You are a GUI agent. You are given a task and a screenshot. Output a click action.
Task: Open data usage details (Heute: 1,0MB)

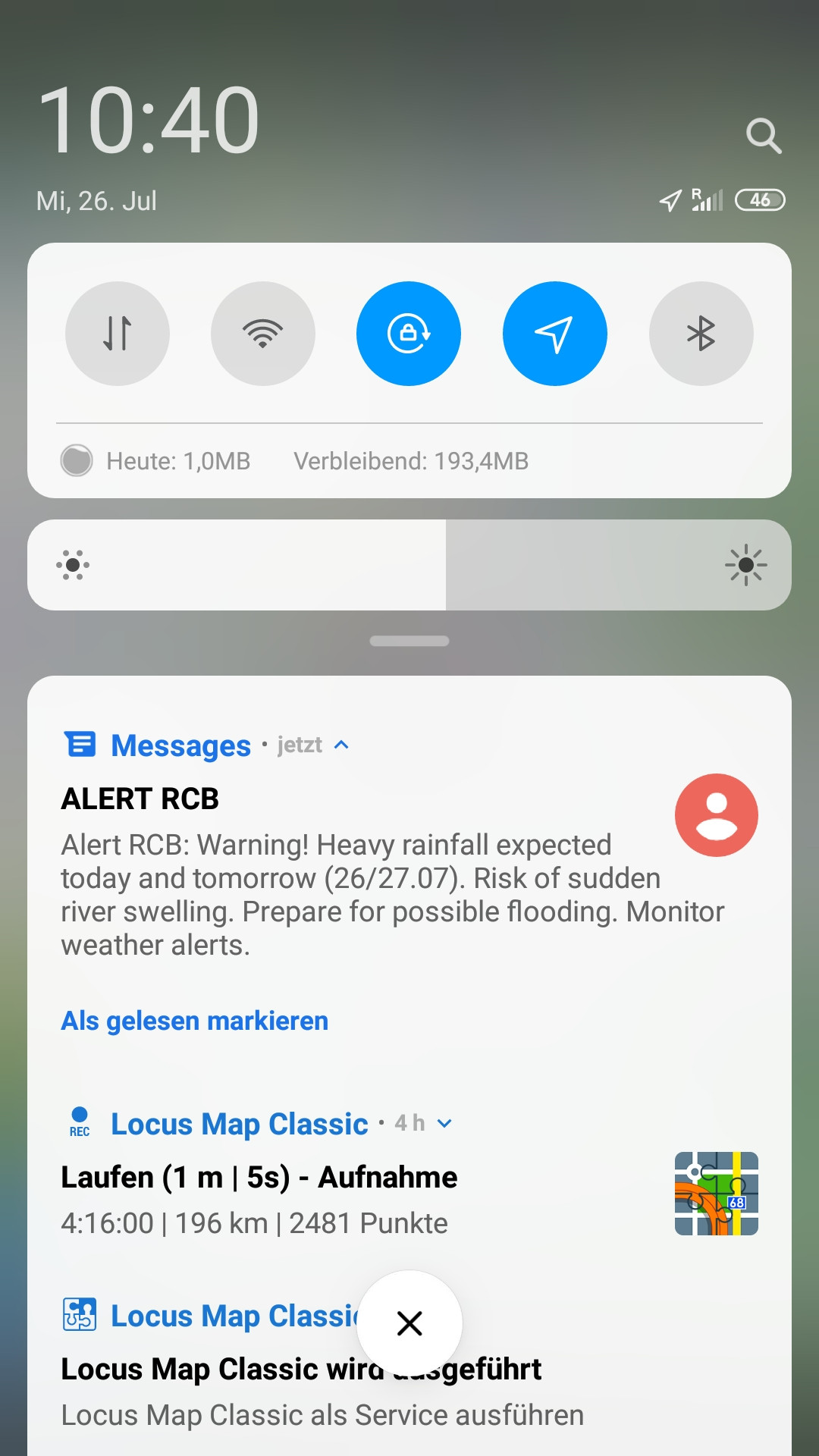pos(178,461)
